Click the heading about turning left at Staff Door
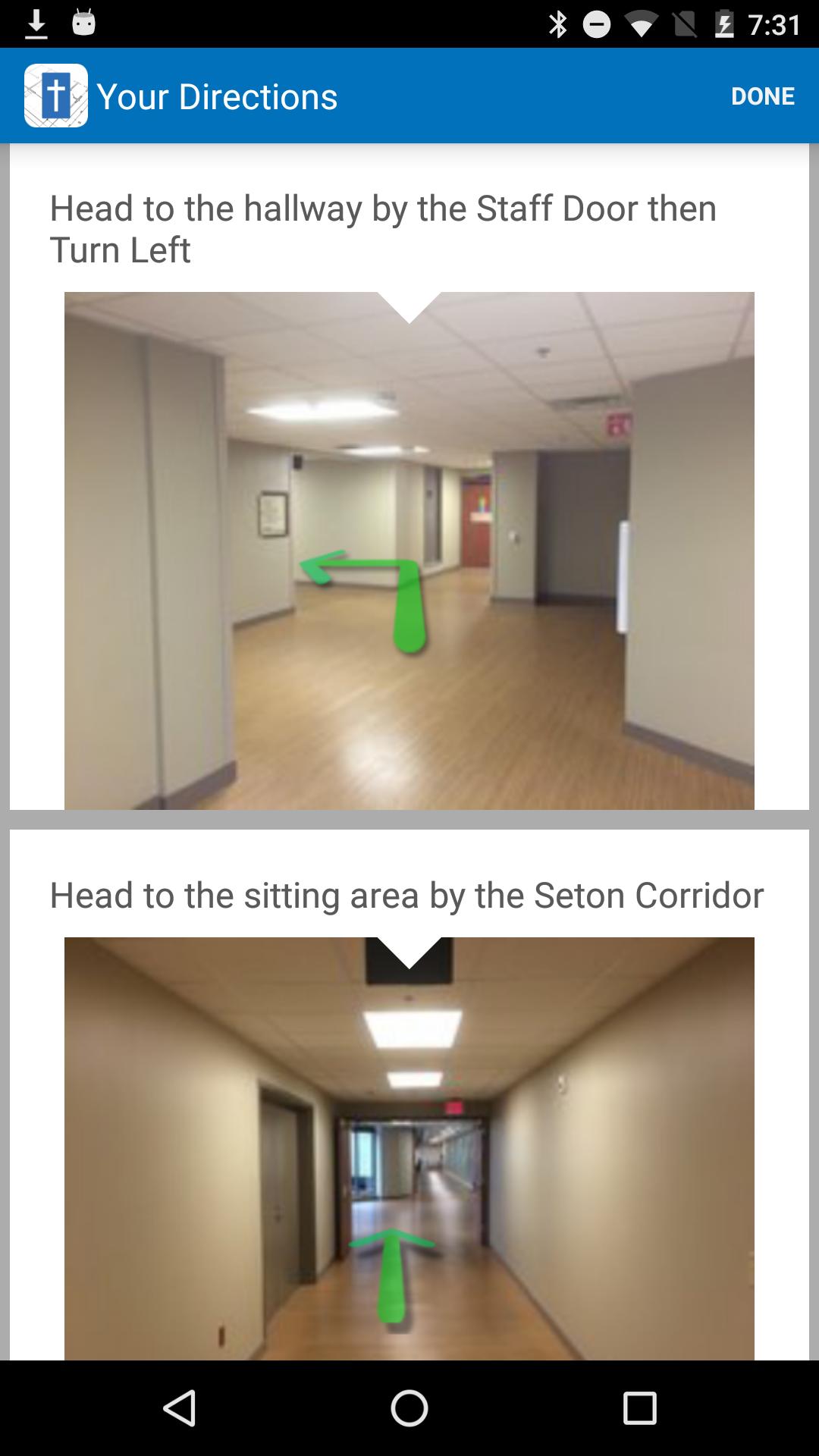 (382, 227)
